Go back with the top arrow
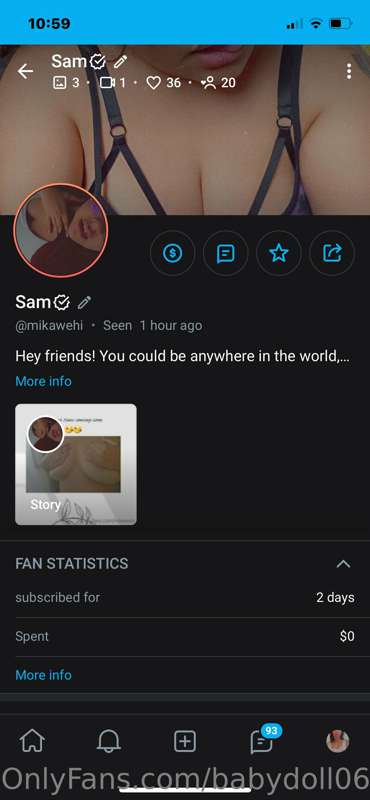 25,71
